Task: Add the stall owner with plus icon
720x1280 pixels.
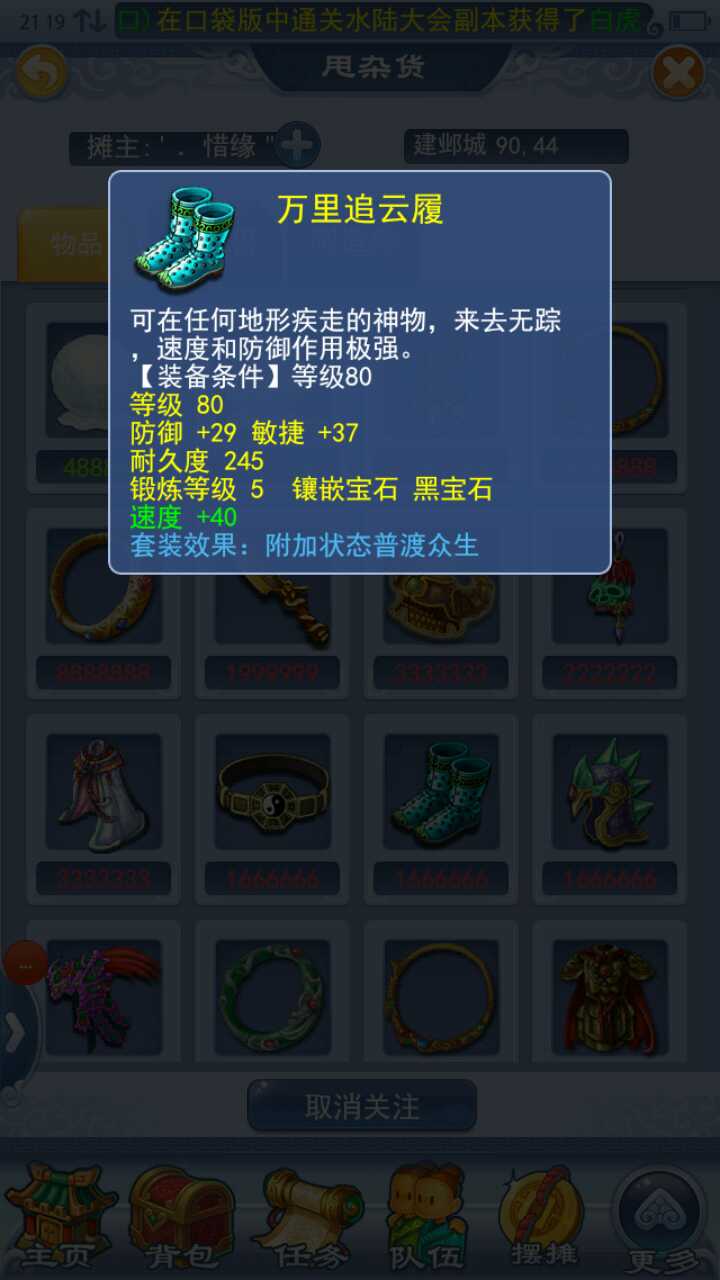Action: pyautogui.click(x=297, y=146)
